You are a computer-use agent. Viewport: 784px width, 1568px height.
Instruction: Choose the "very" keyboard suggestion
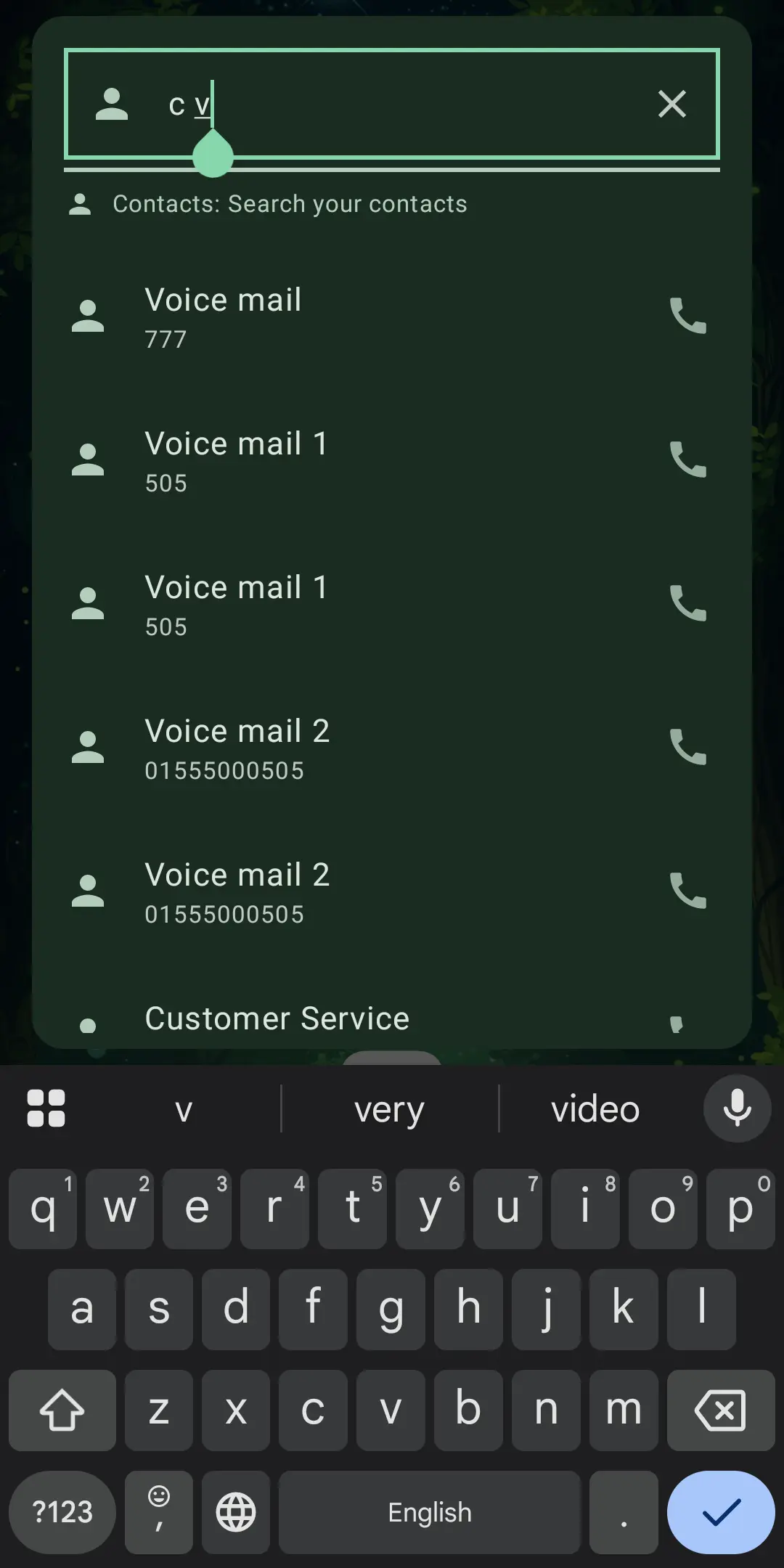point(389,1109)
